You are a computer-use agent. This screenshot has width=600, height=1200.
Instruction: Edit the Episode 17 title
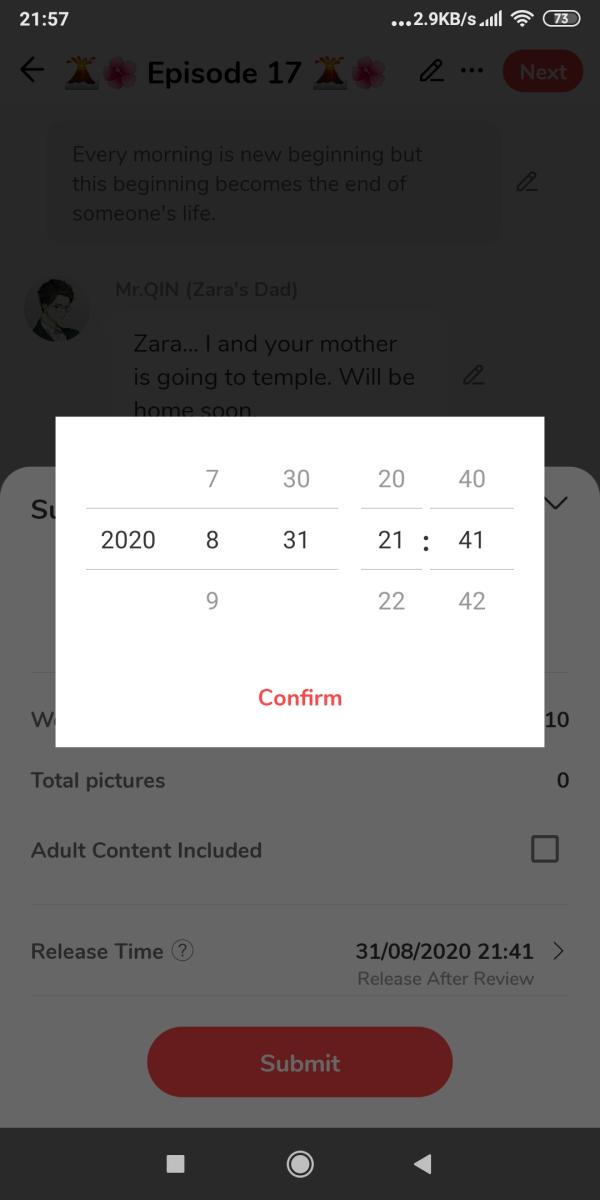pyautogui.click(x=432, y=72)
